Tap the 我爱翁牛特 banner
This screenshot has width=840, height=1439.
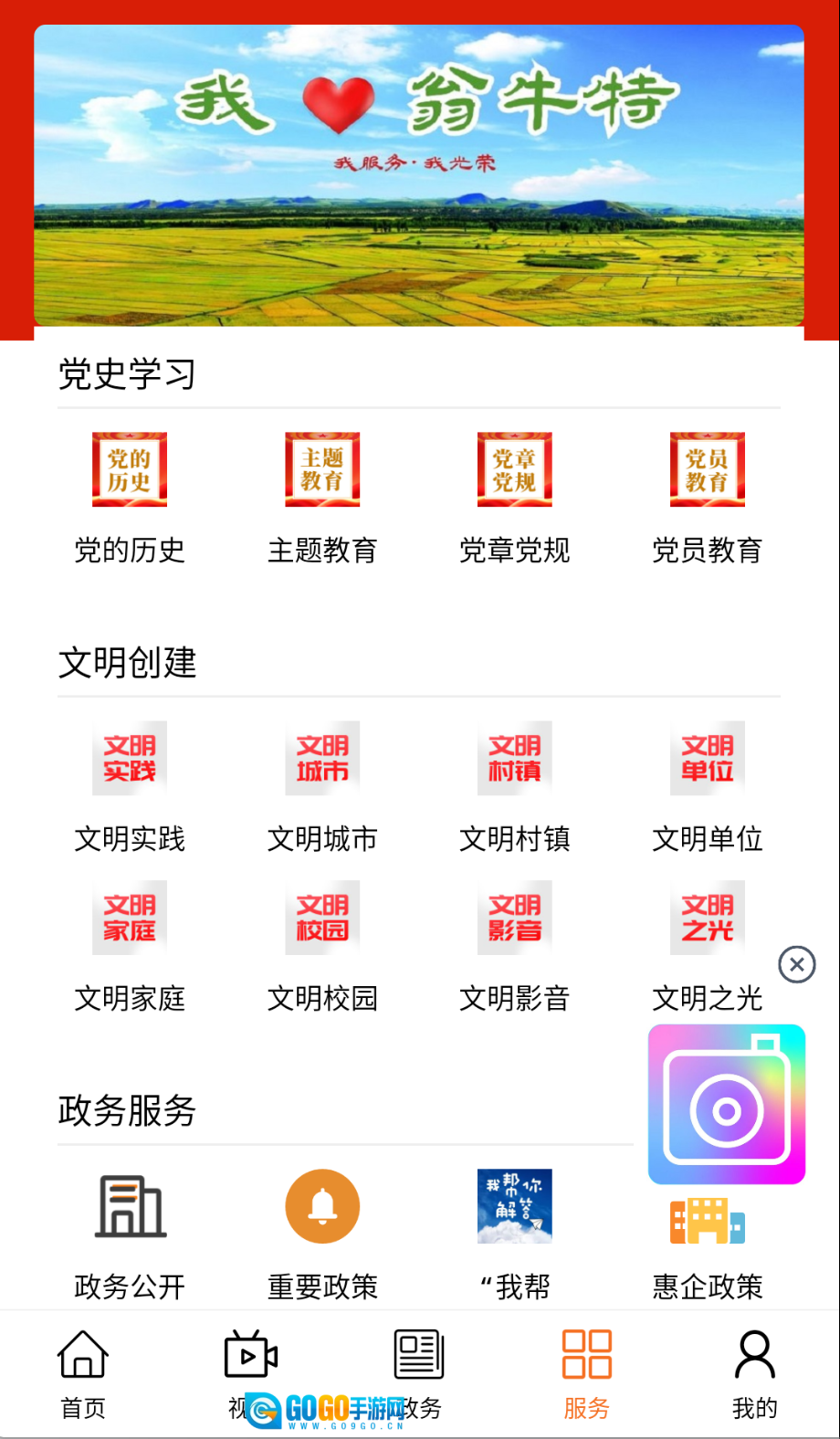pyautogui.click(x=419, y=175)
